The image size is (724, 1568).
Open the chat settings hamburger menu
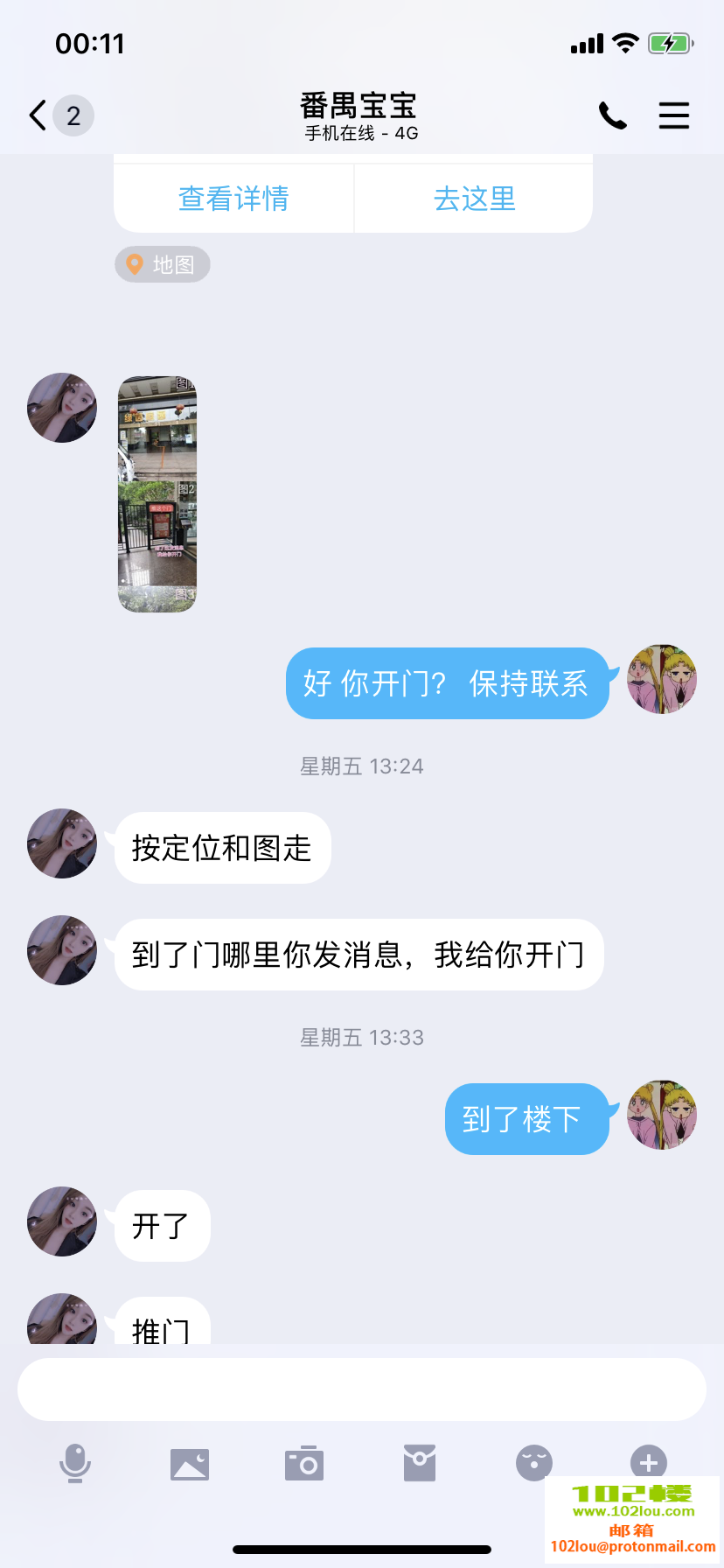[x=674, y=115]
